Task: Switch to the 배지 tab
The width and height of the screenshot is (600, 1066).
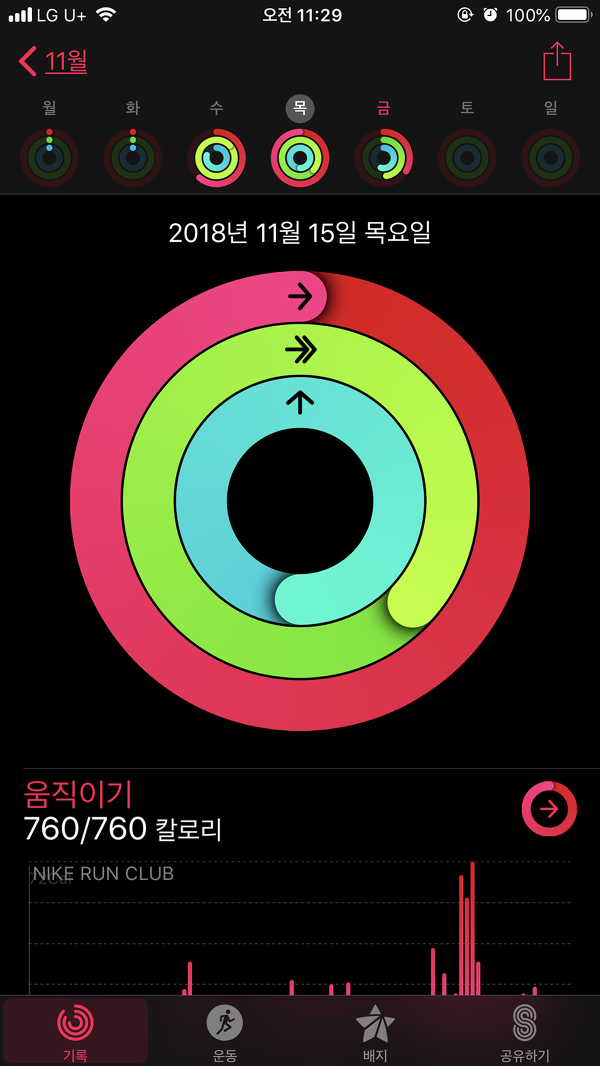Action: click(375, 1031)
